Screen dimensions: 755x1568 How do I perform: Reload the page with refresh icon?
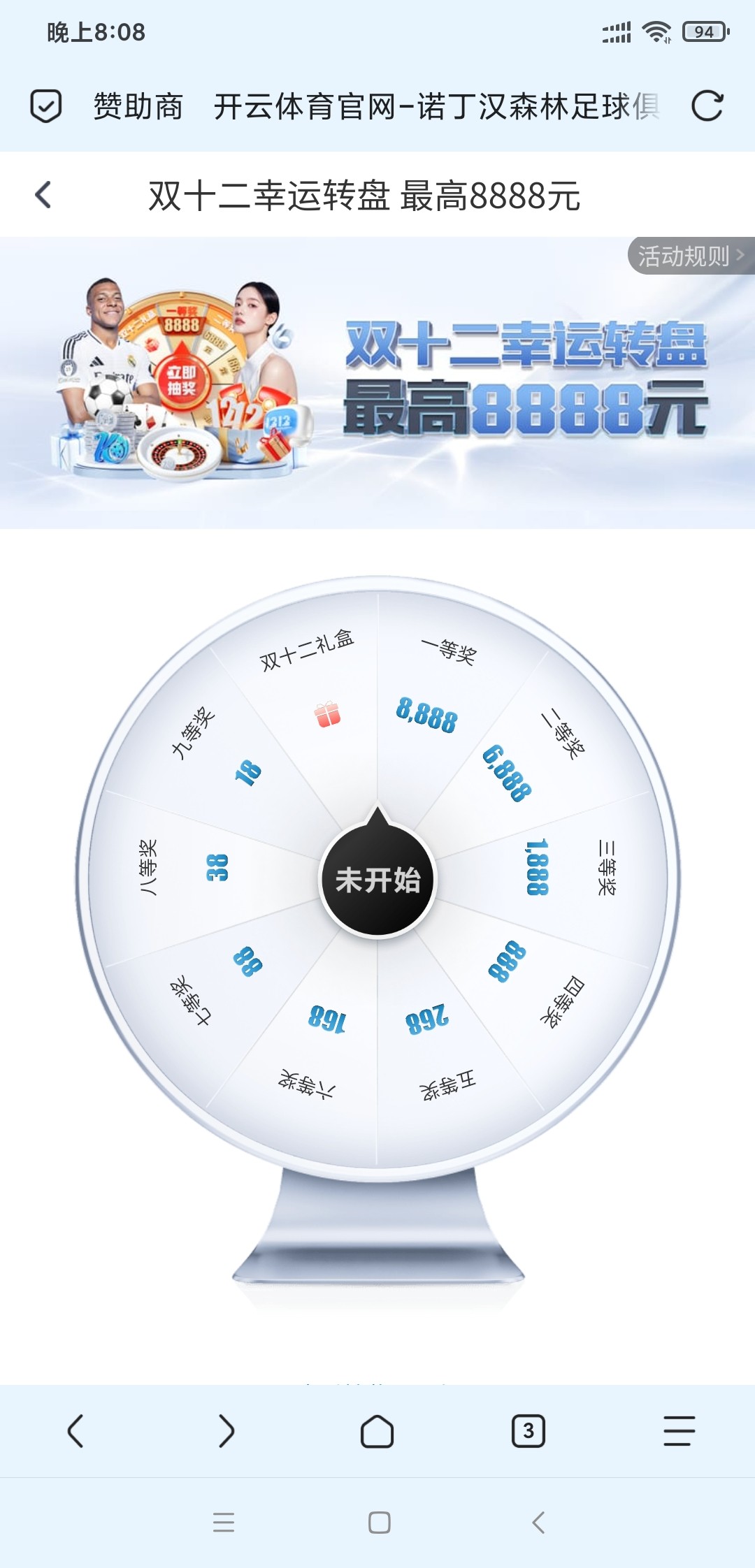(x=707, y=106)
